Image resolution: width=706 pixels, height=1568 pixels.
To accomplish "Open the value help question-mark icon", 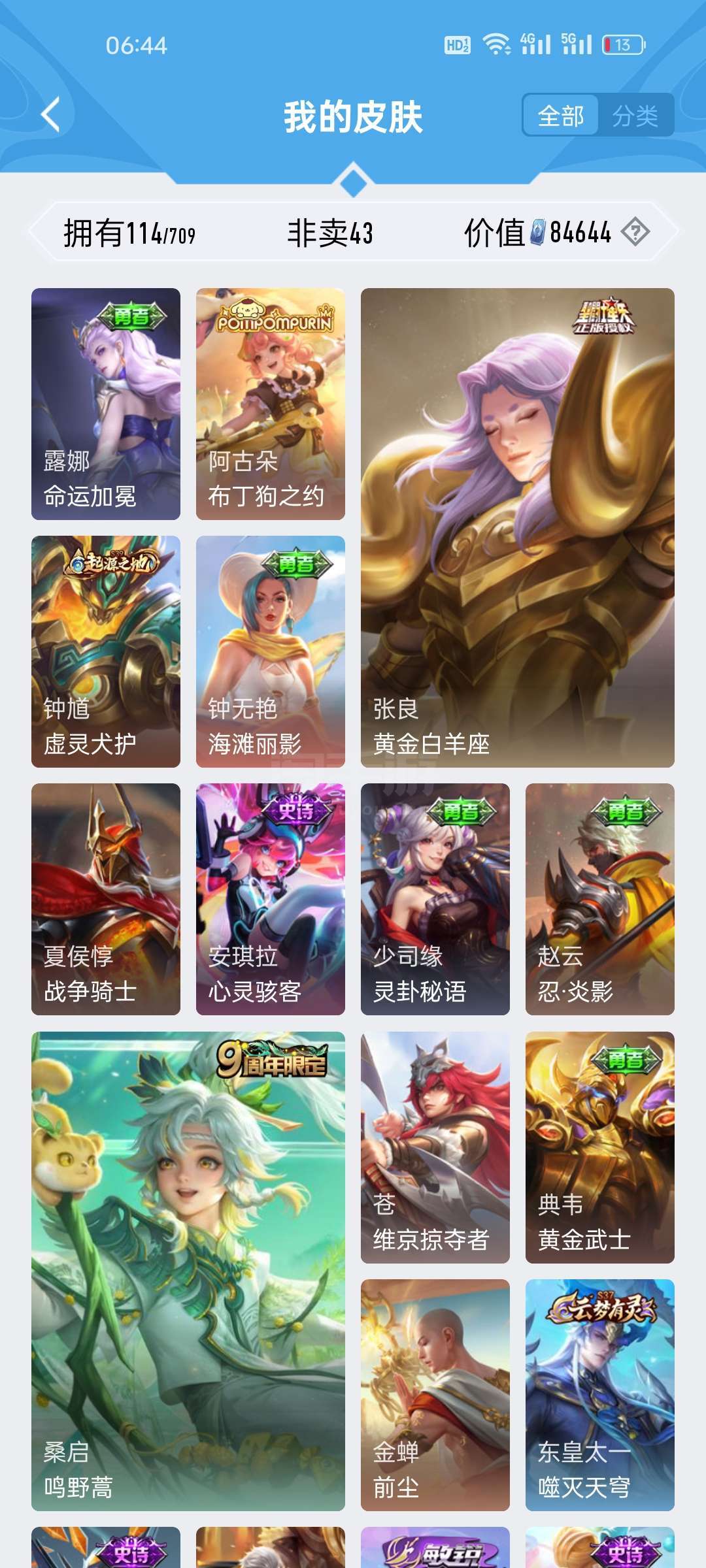I will 635,232.
